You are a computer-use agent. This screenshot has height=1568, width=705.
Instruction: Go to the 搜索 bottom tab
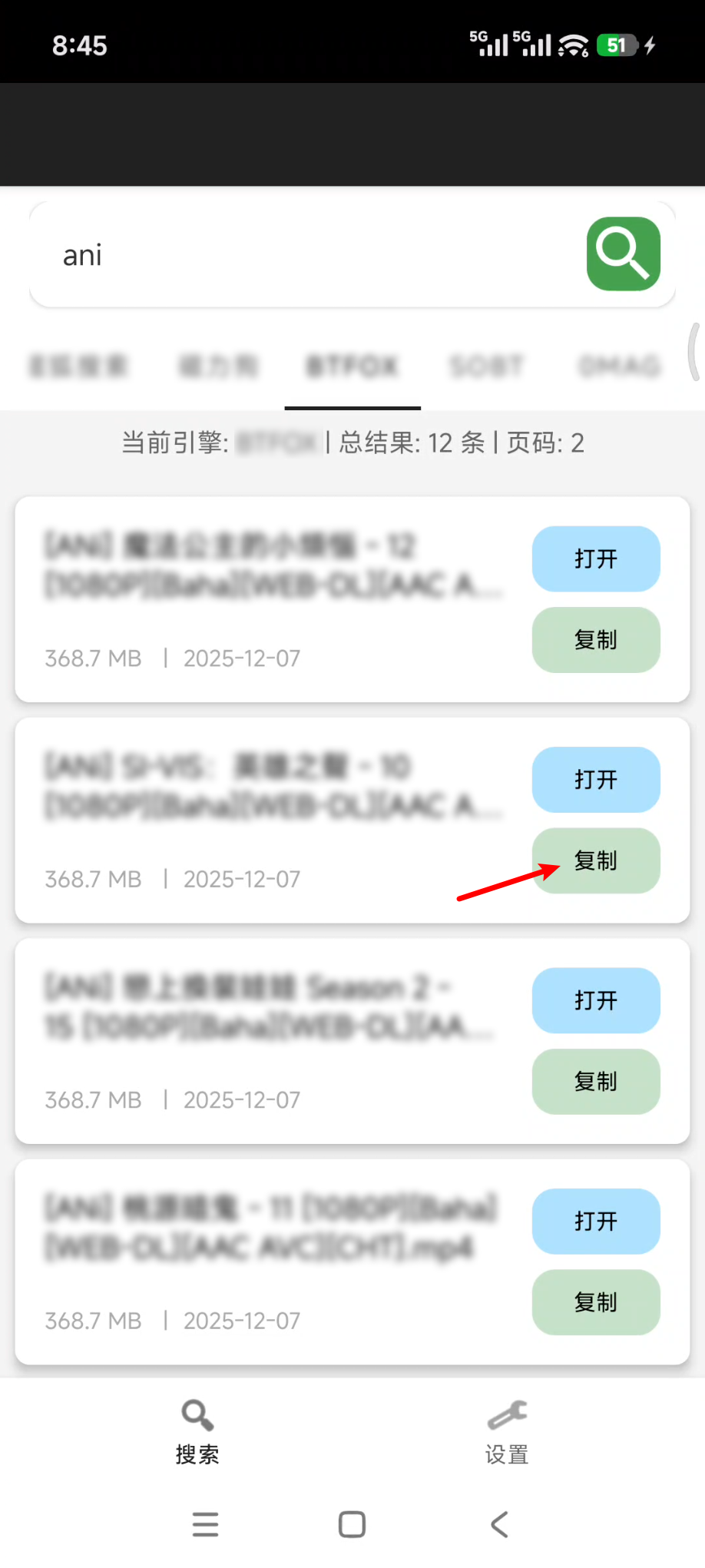pos(197,1432)
